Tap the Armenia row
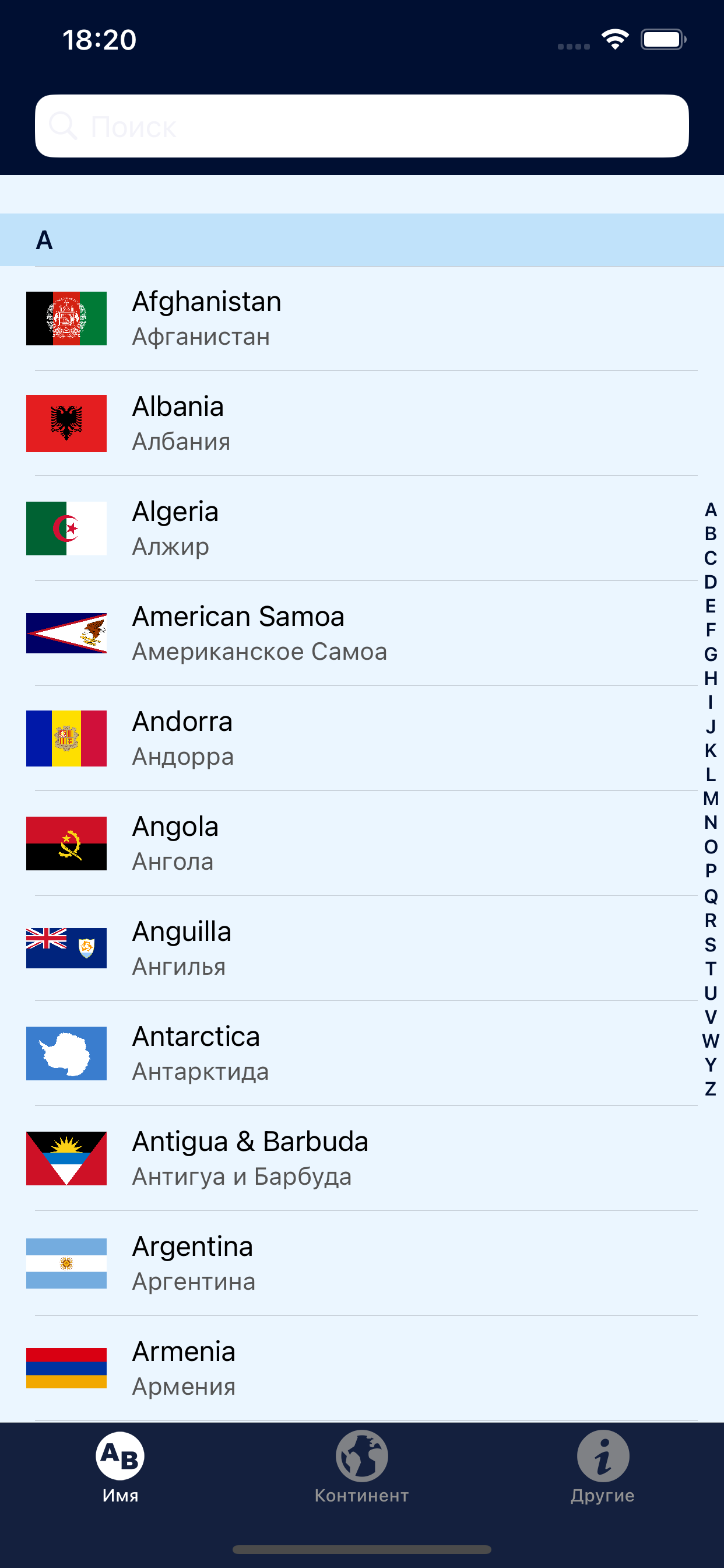 [362, 1368]
